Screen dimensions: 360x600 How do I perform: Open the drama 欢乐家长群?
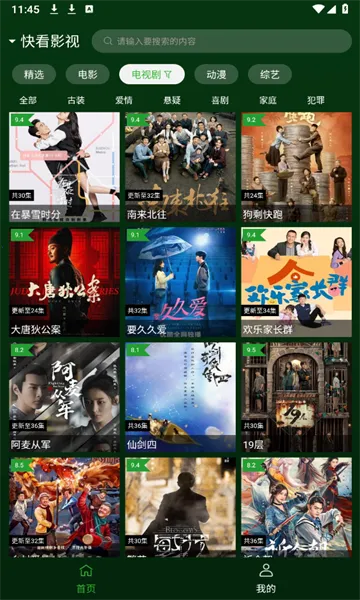coord(296,282)
